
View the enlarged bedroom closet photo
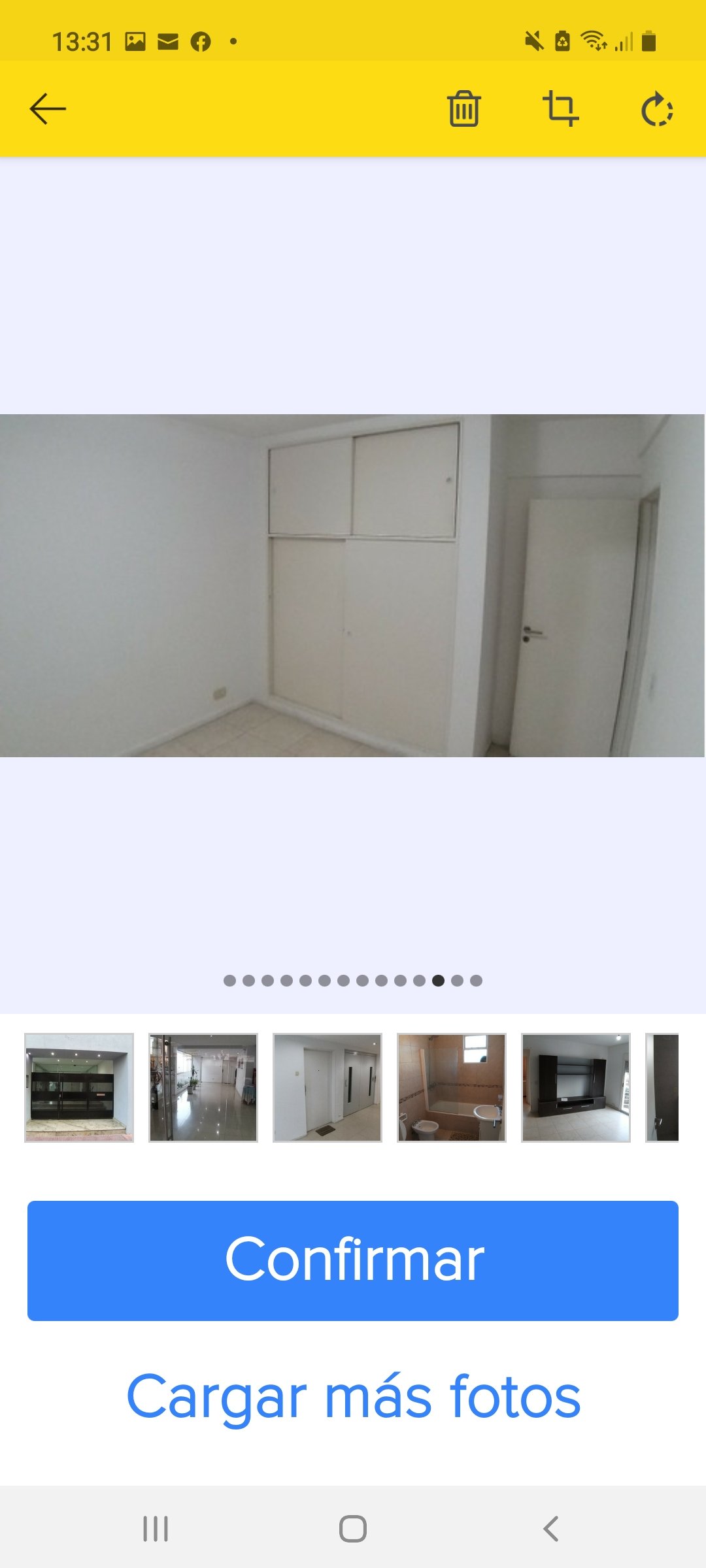click(x=353, y=585)
